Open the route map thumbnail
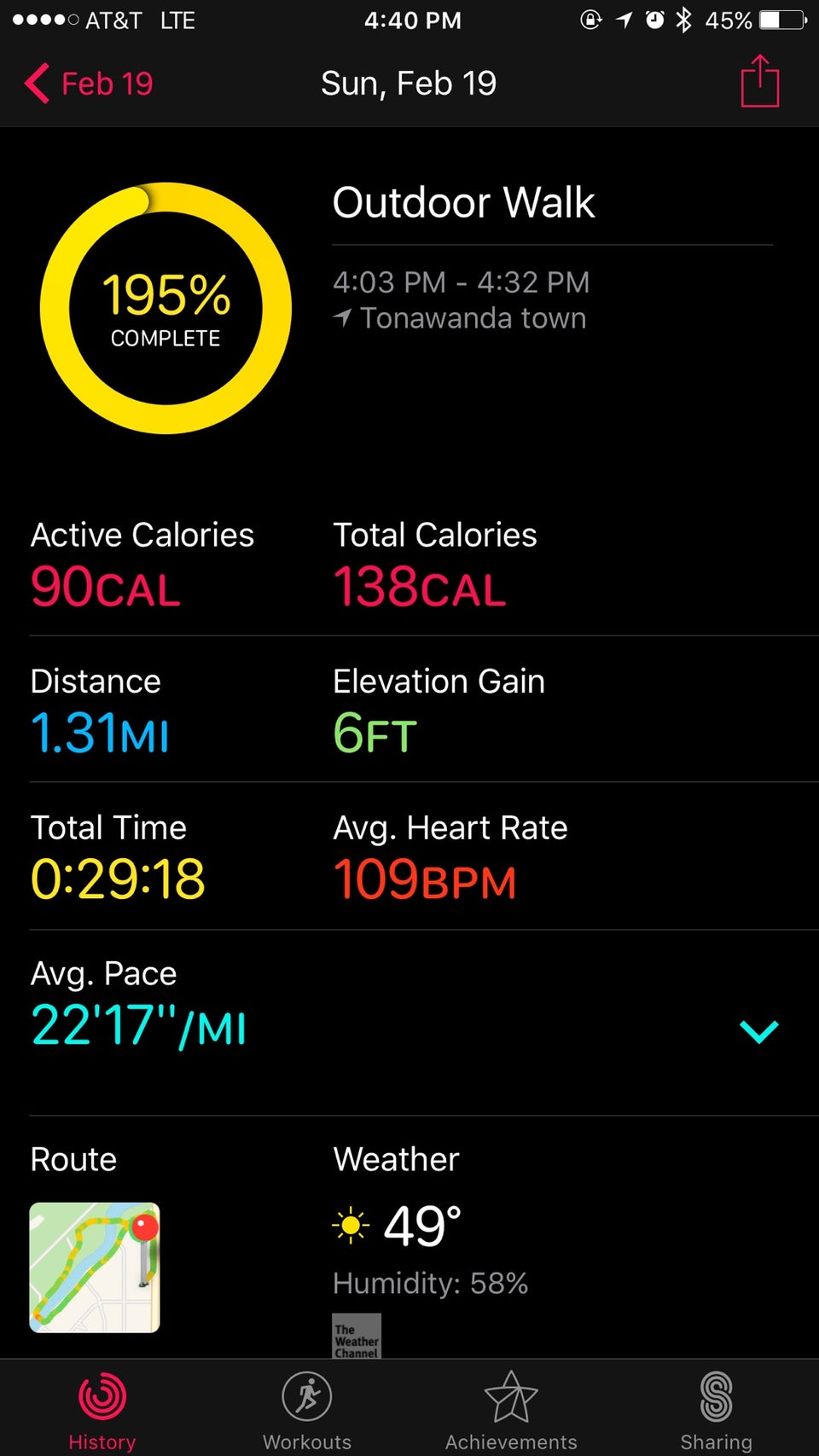The width and height of the screenshot is (819, 1456). click(95, 1267)
